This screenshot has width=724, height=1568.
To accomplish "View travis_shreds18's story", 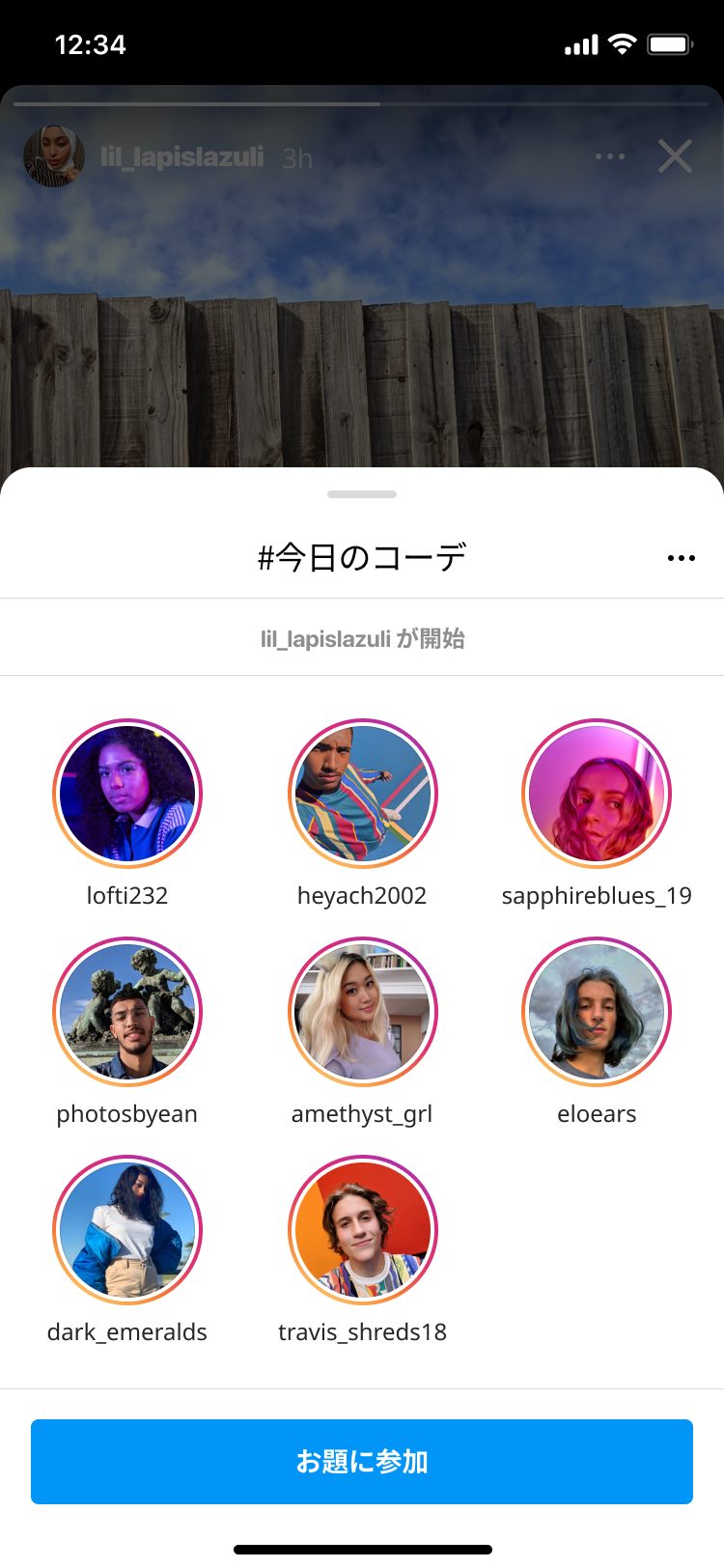I will pyautogui.click(x=362, y=1230).
